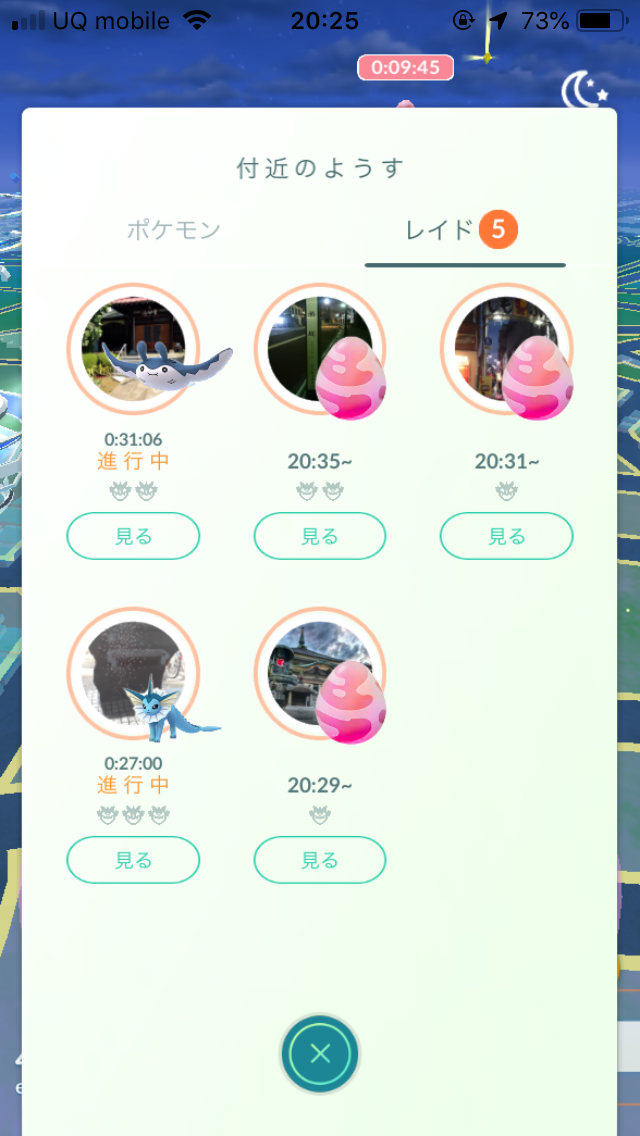Select the レイド tab
This screenshot has width=640, height=1136.
tap(463, 231)
